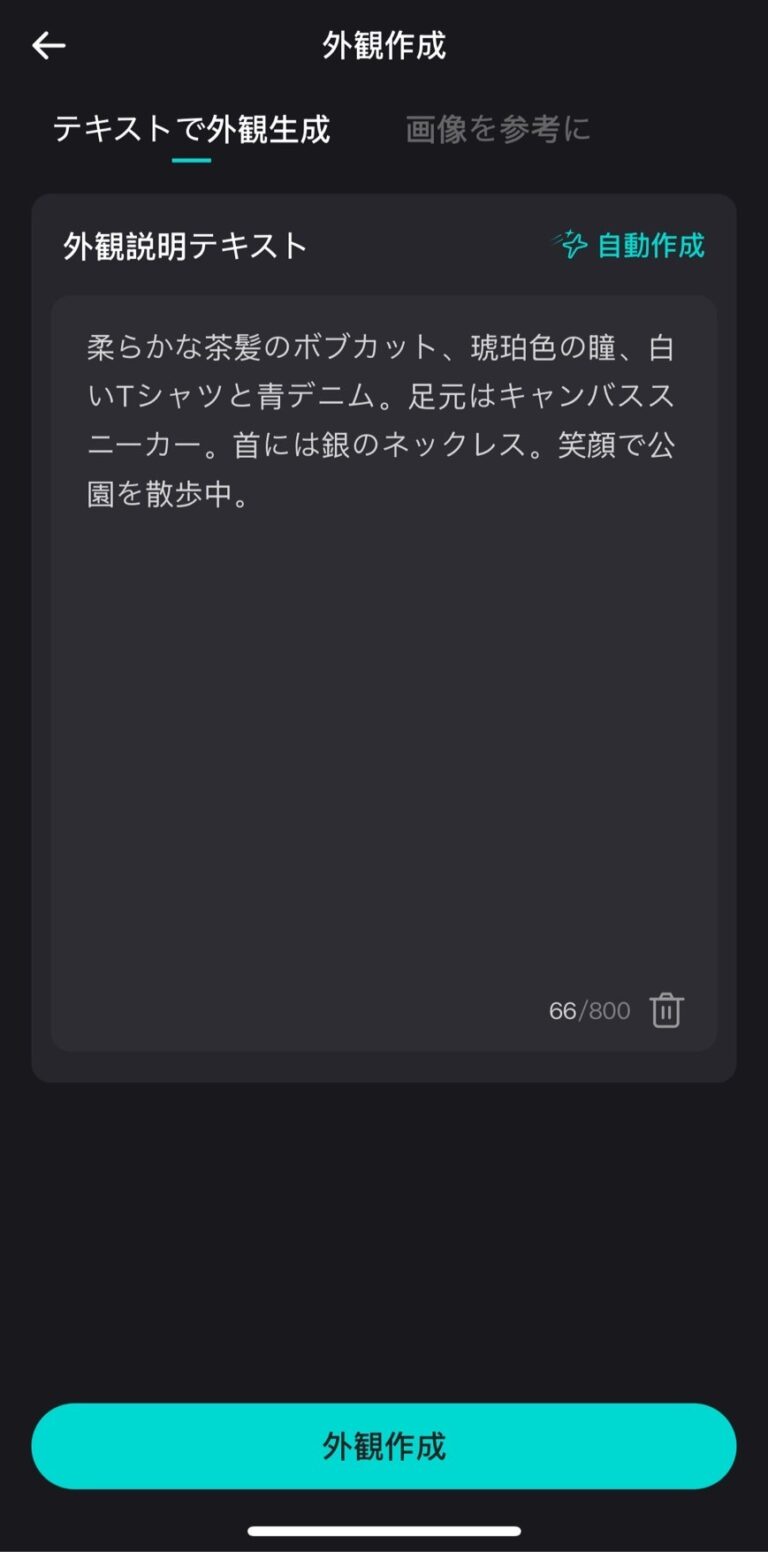The height and width of the screenshot is (1552, 768).
Task: Delete the appearance description via trash icon
Action: pyautogui.click(x=664, y=1011)
